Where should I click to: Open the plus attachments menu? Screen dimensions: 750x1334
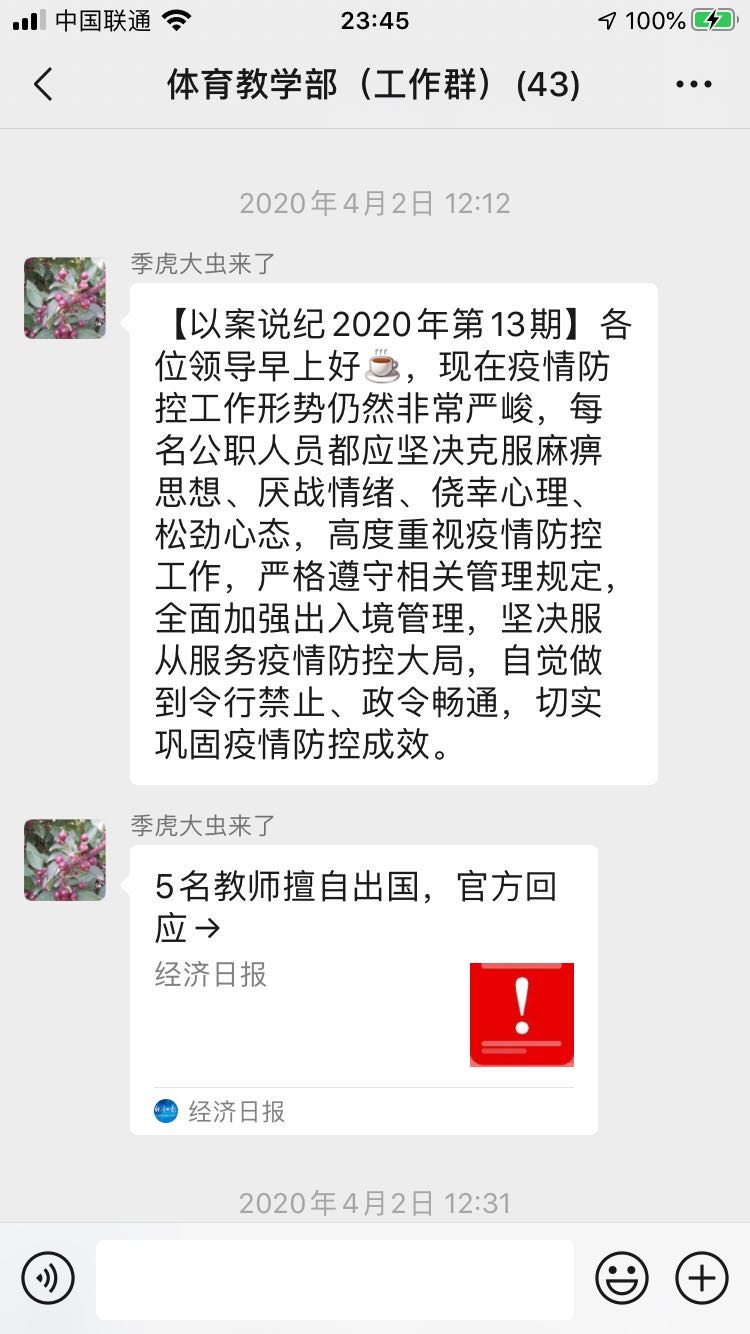pyautogui.click(x=701, y=1277)
